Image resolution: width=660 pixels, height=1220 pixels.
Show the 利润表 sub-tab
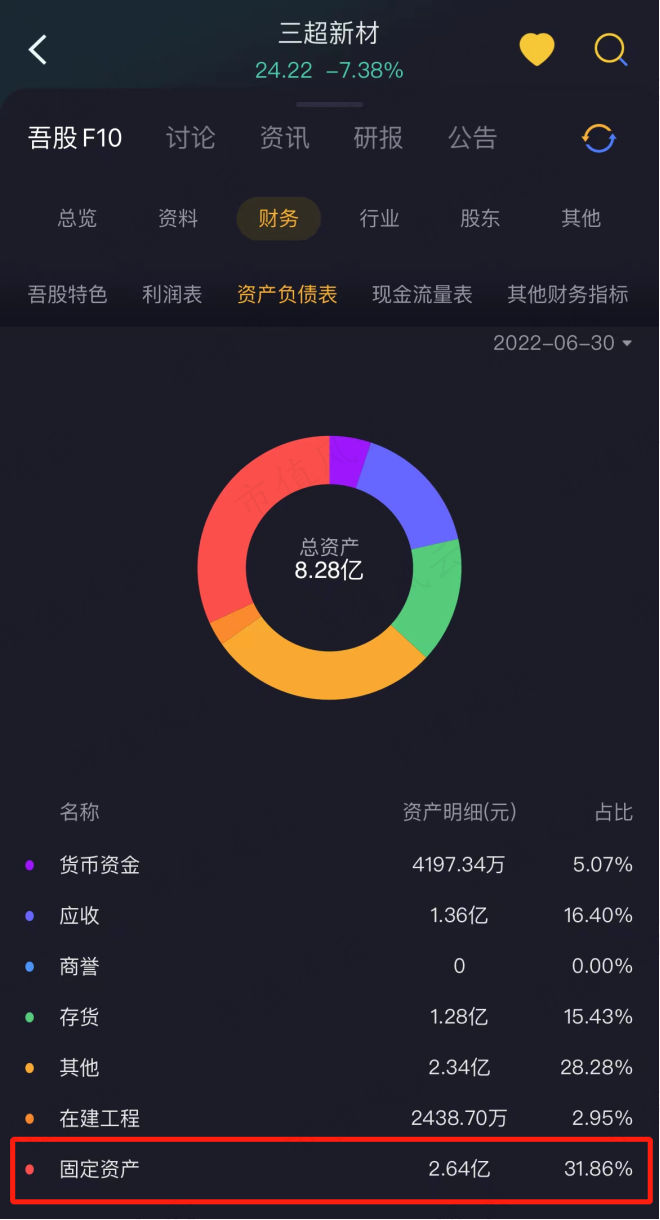pos(172,294)
